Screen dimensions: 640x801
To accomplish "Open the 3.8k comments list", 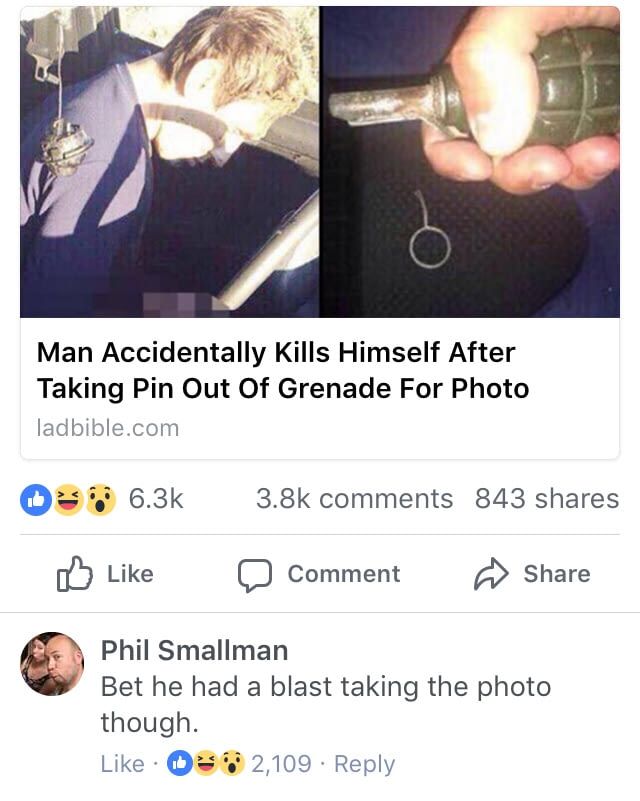I will click(x=354, y=498).
